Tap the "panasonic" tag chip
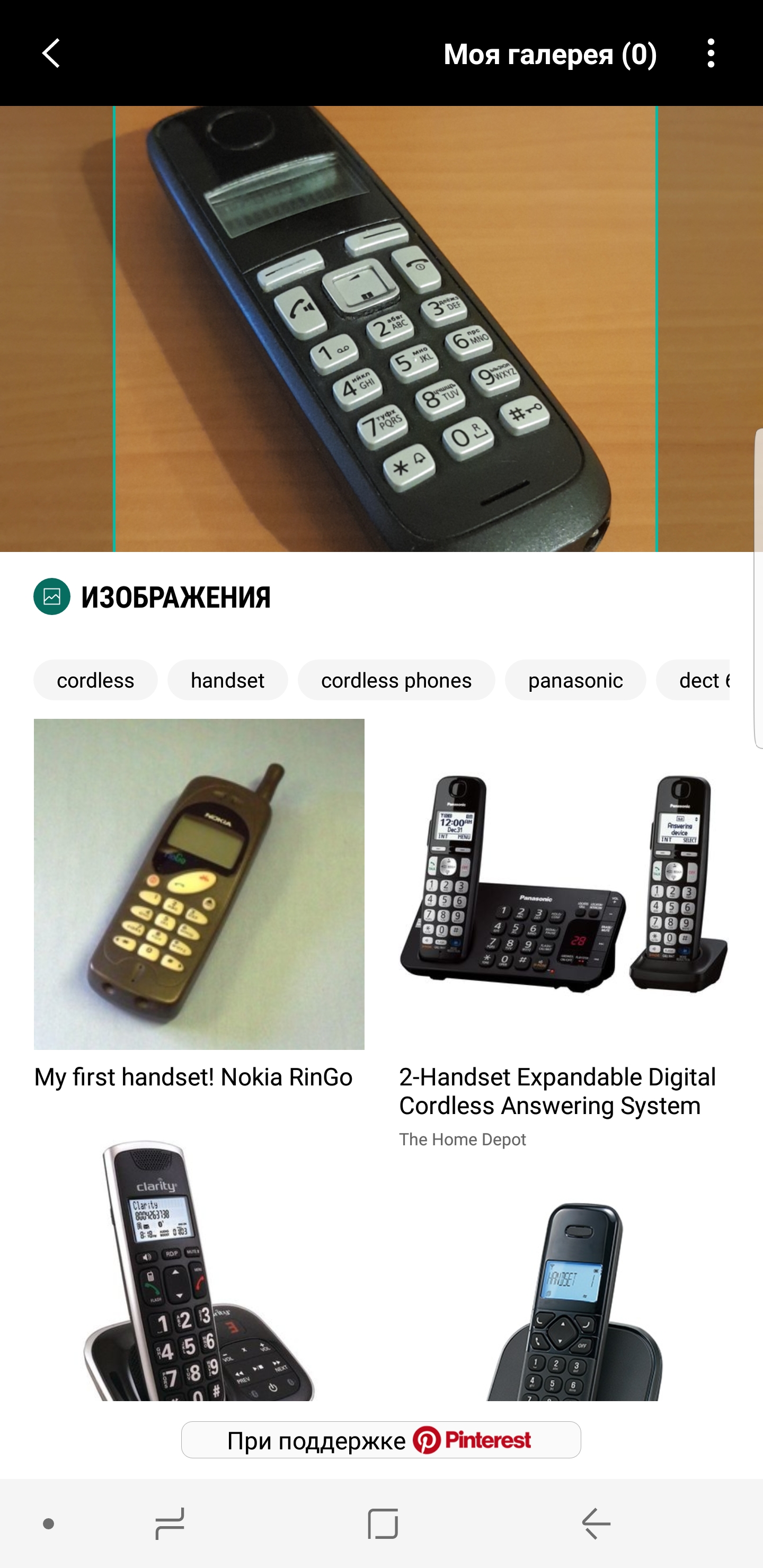Viewport: 763px width, 1568px height. coord(575,680)
